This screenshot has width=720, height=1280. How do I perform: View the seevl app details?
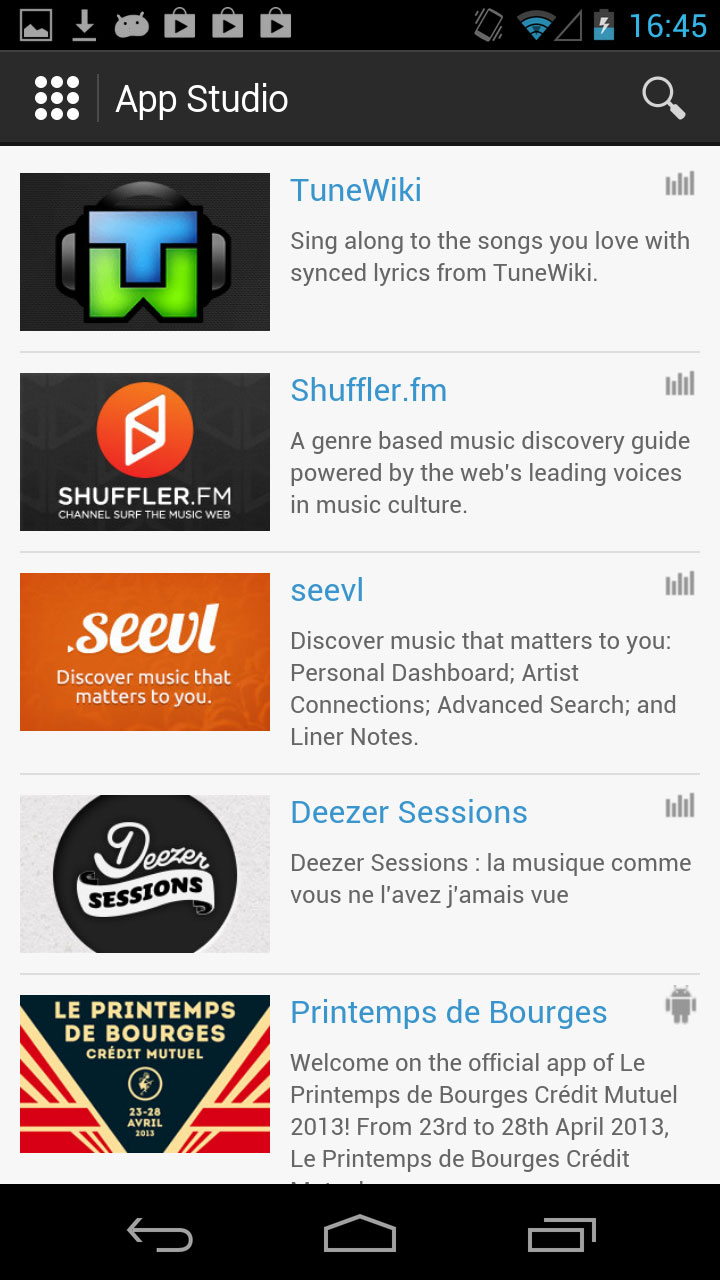point(327,590)
